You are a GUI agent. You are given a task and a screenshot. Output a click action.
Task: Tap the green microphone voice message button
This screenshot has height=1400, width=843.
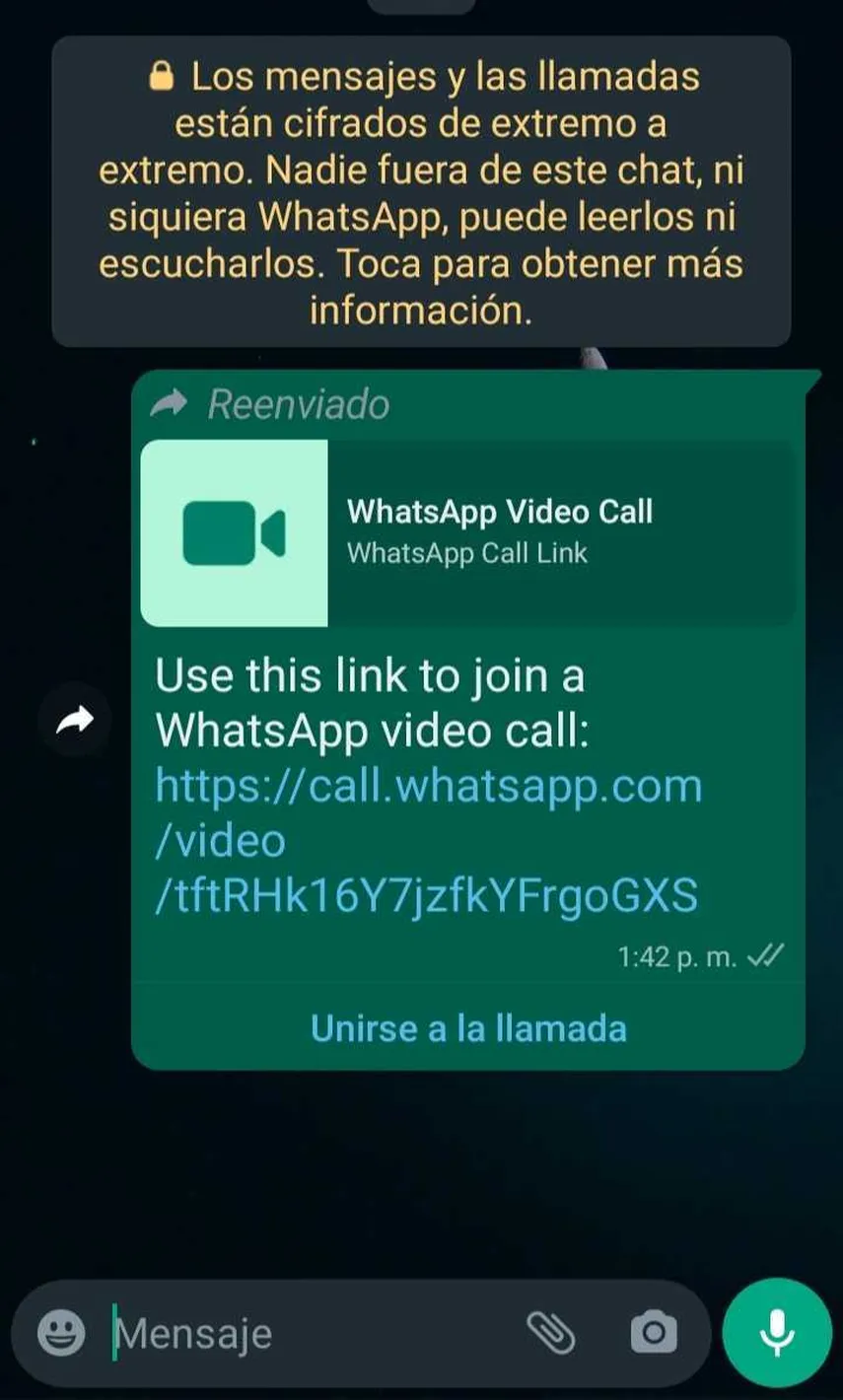pyautogui.click(x=777, y=1333)
